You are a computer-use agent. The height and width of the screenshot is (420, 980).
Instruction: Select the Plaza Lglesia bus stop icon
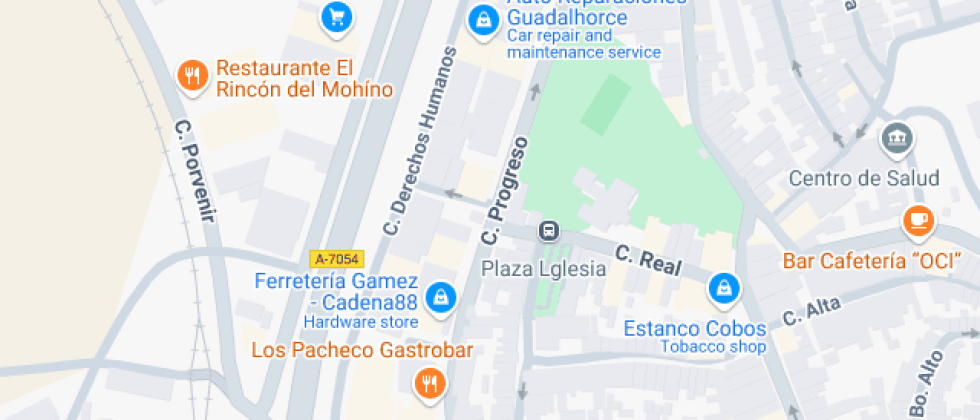[549, 231]
